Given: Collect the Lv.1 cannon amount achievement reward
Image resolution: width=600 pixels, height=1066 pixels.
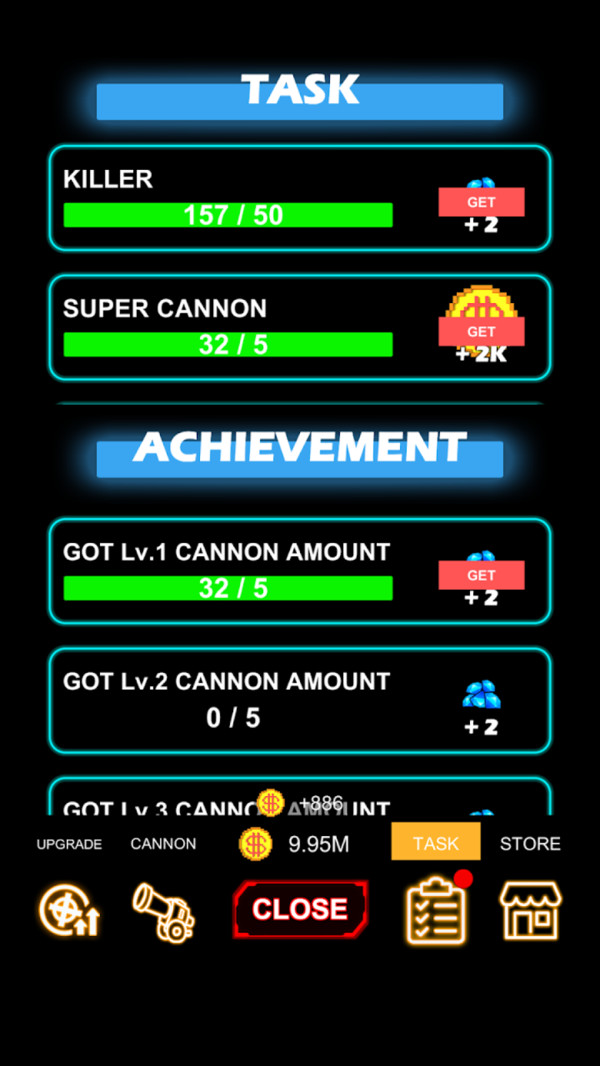Looking at the screenshot, I should [x=481, y=575].
